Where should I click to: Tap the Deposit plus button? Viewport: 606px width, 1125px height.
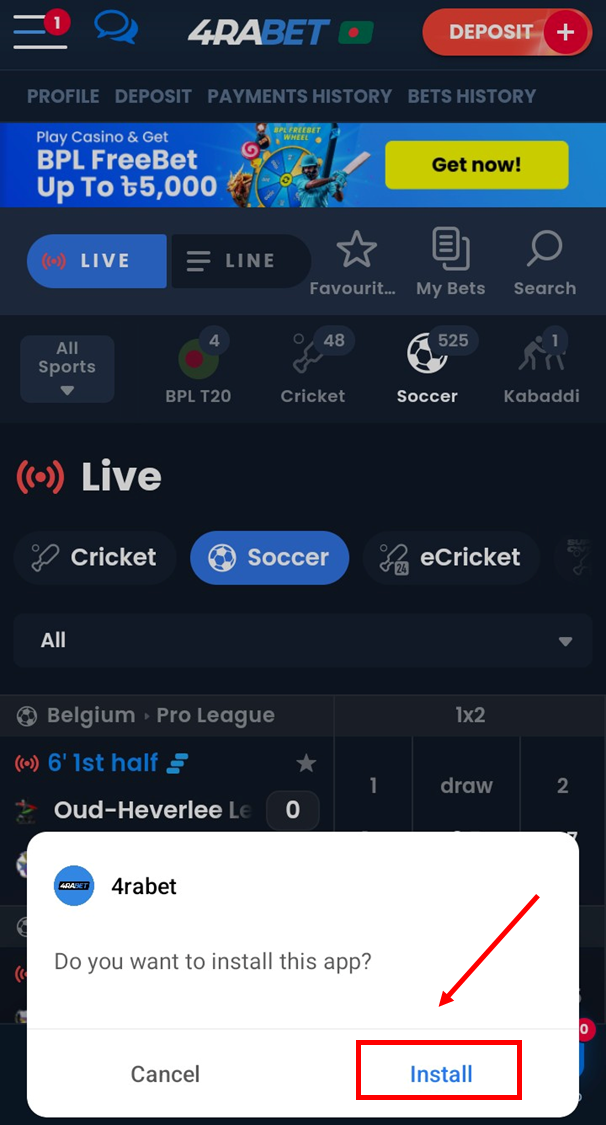click(x=566, y=32)
